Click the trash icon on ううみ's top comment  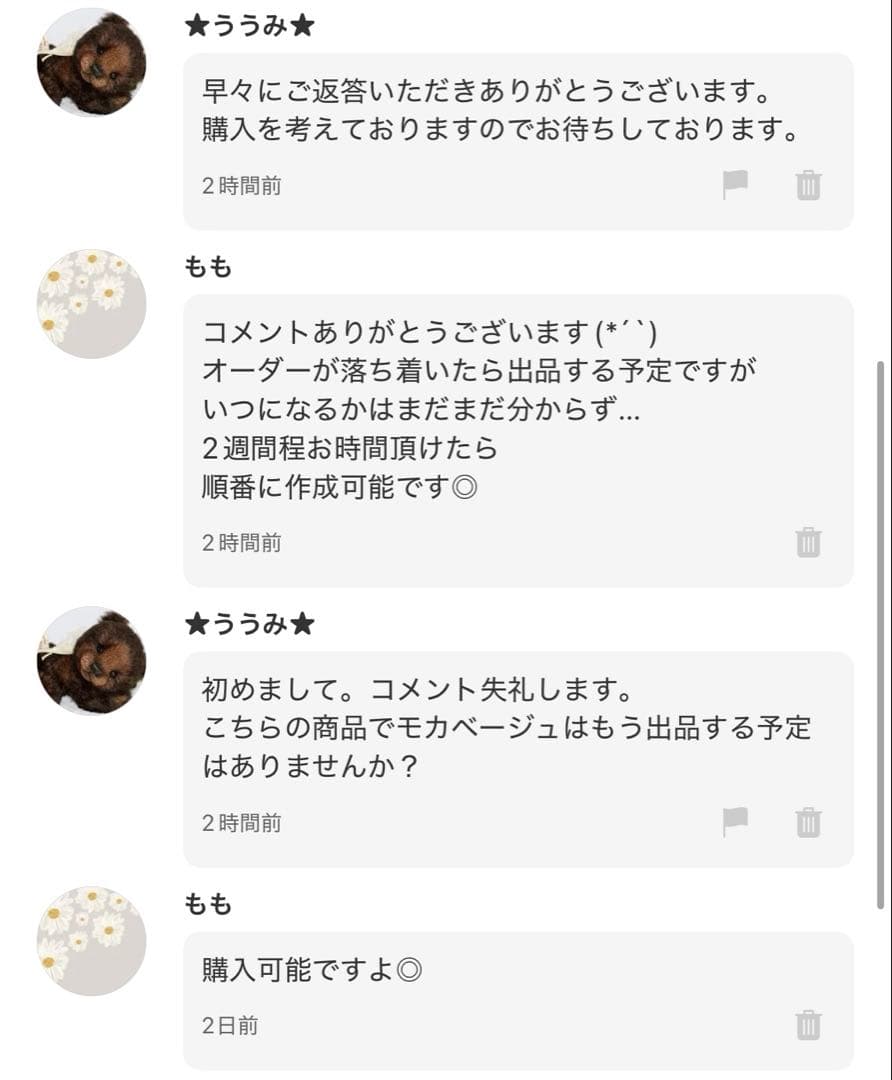click(x=810, y=185)
